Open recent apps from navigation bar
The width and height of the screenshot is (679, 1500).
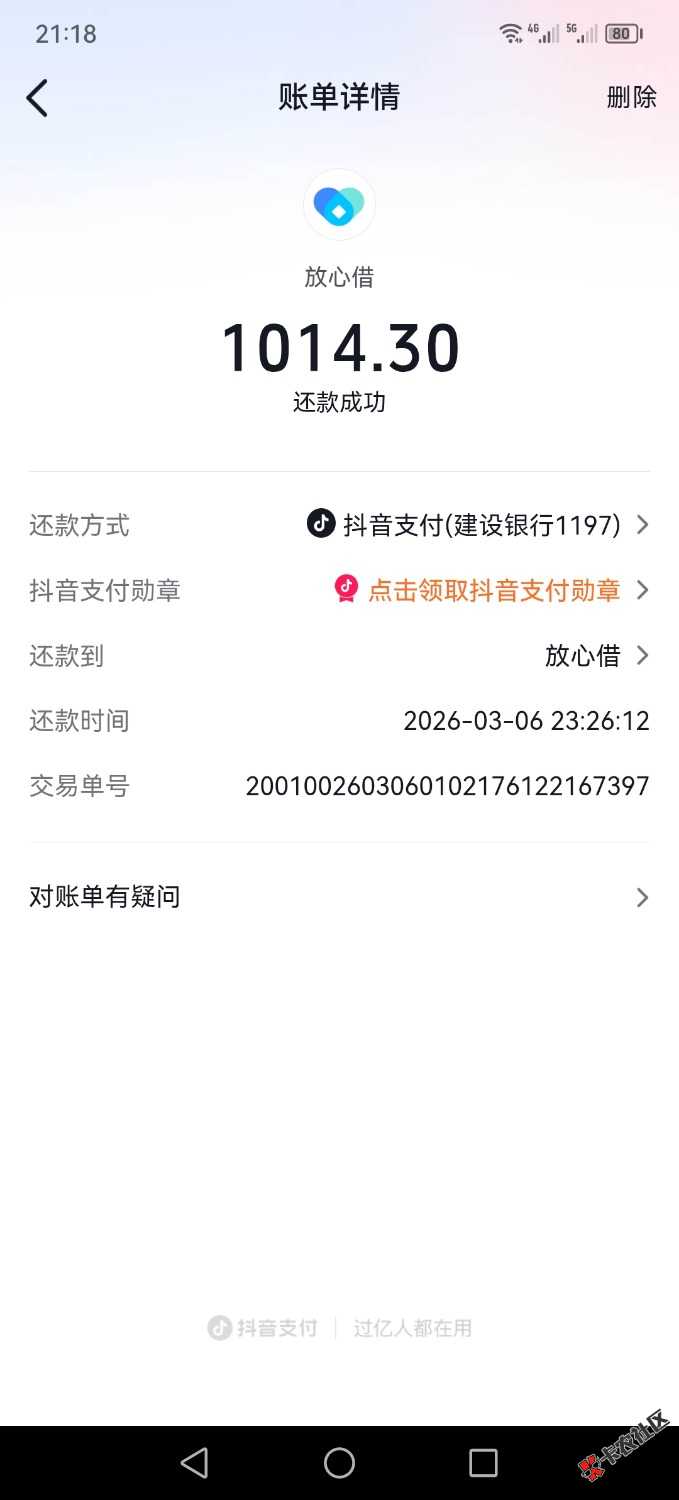pos(483,1463)
